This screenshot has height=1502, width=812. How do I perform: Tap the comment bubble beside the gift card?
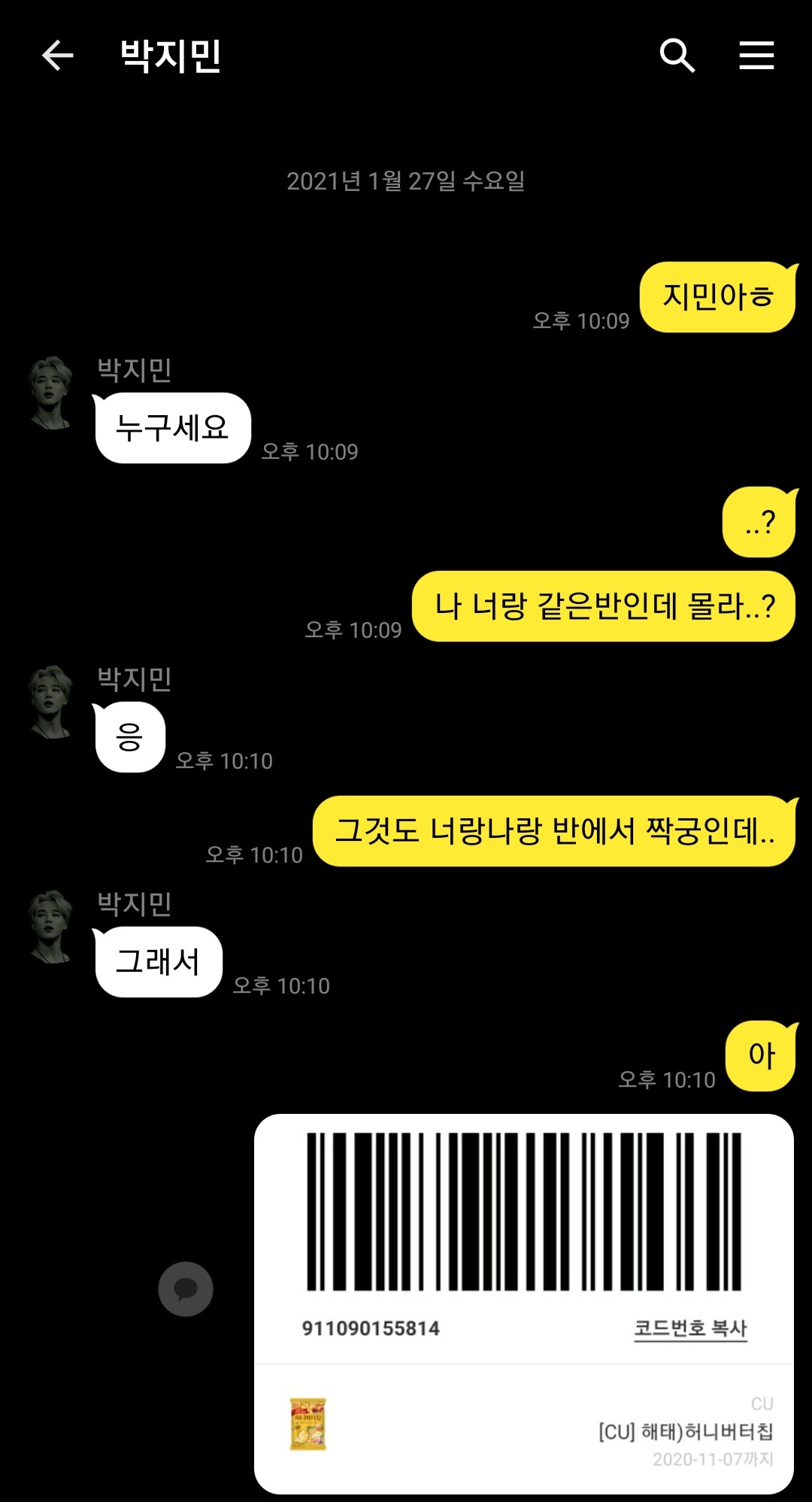[186, 1289]
